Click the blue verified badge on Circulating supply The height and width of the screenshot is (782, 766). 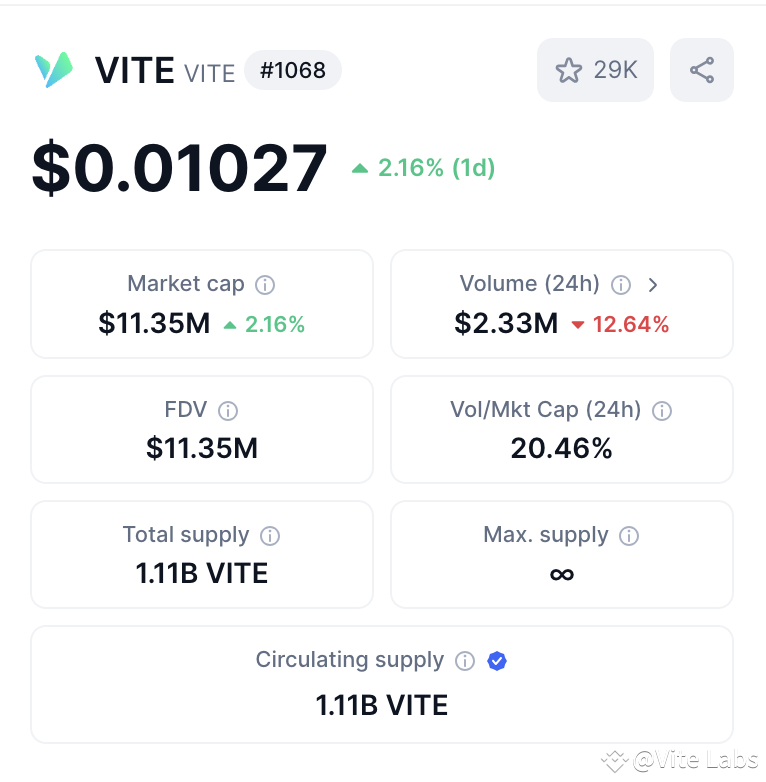coord(497,660)
